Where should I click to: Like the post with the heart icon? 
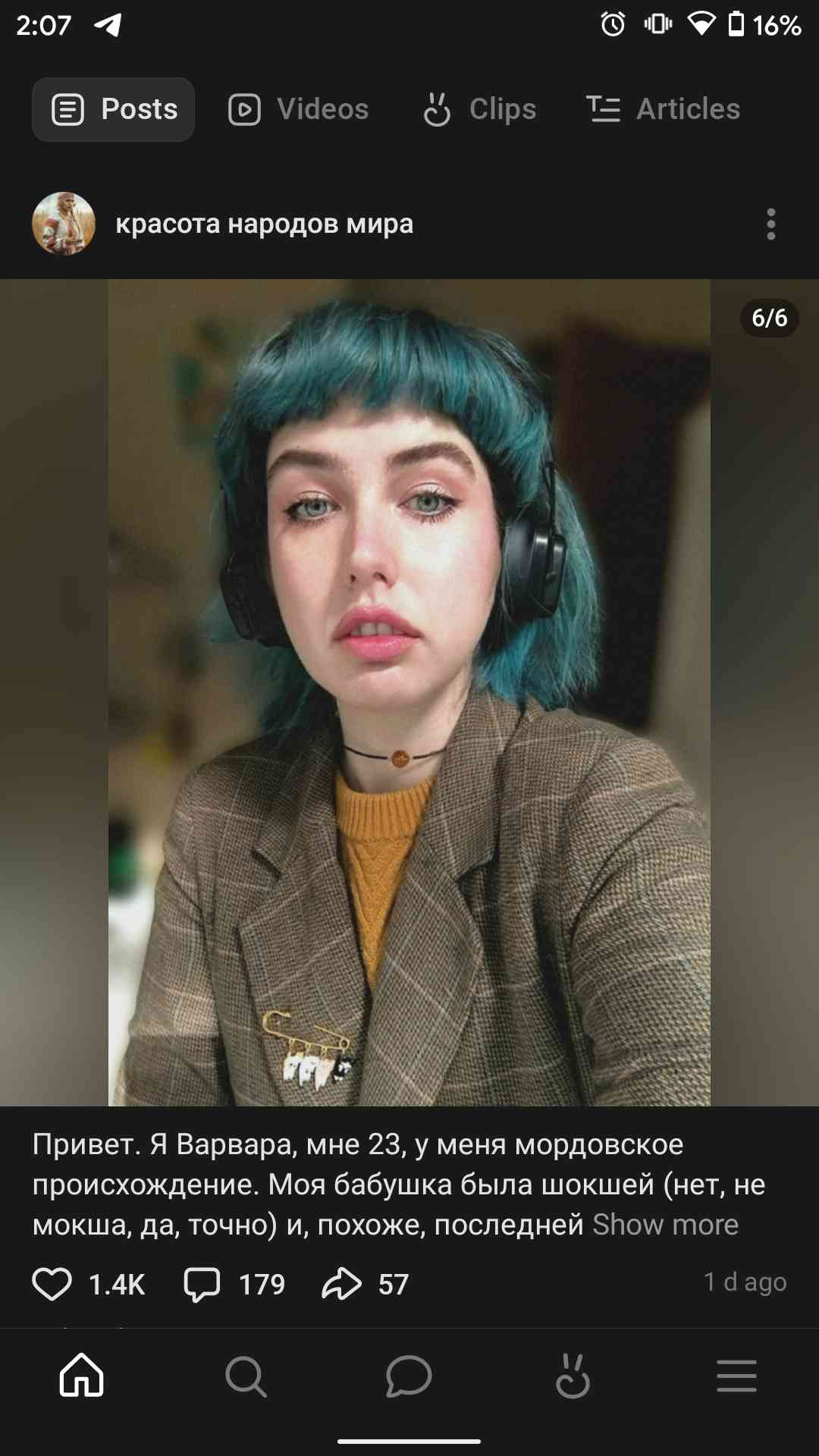52,1284
